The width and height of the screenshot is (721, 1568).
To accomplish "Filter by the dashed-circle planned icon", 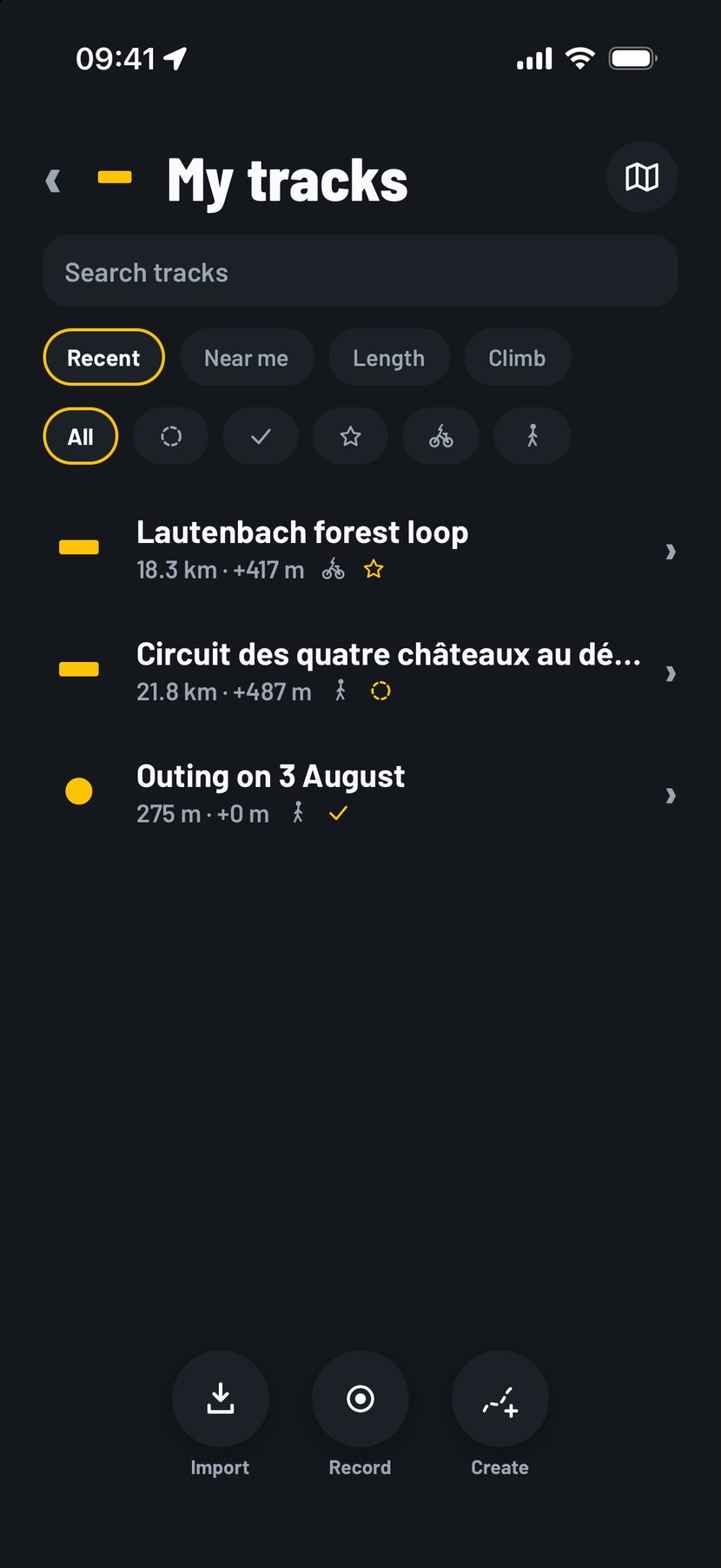I will coord(171,436).
